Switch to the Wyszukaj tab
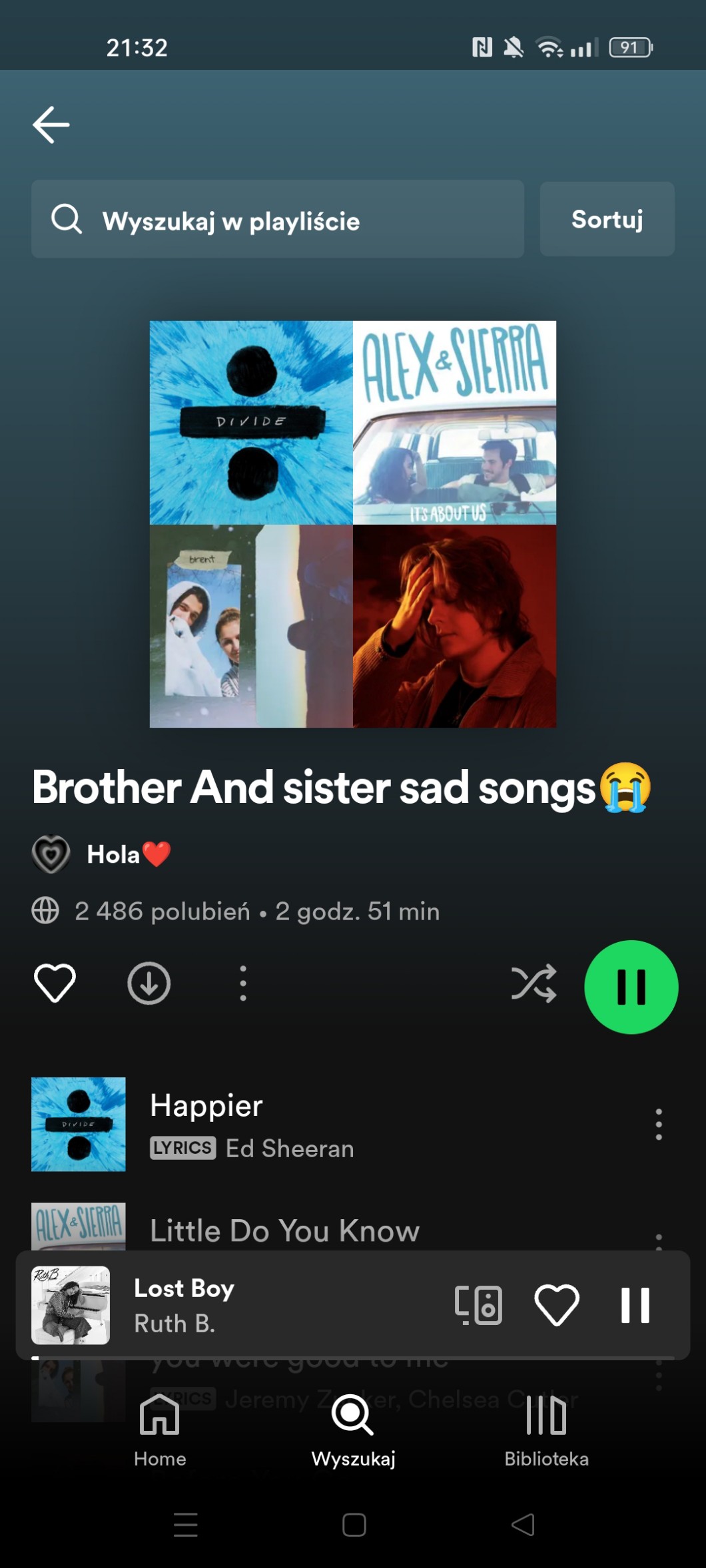706x1568 pixels. [x=353, y=1430]
